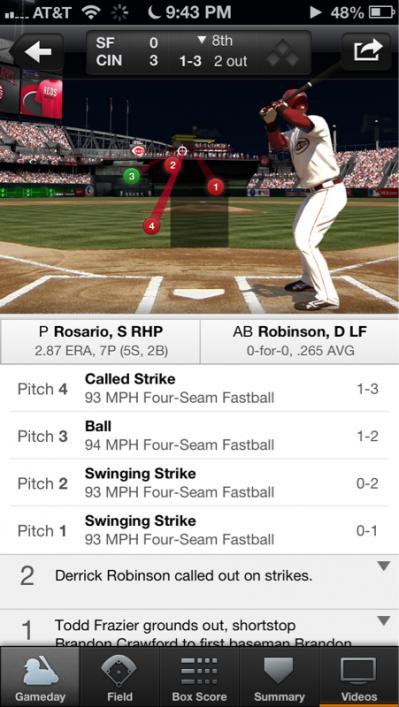
Task: Switch to the Videos tab
Action: click(x=359, y=677)
